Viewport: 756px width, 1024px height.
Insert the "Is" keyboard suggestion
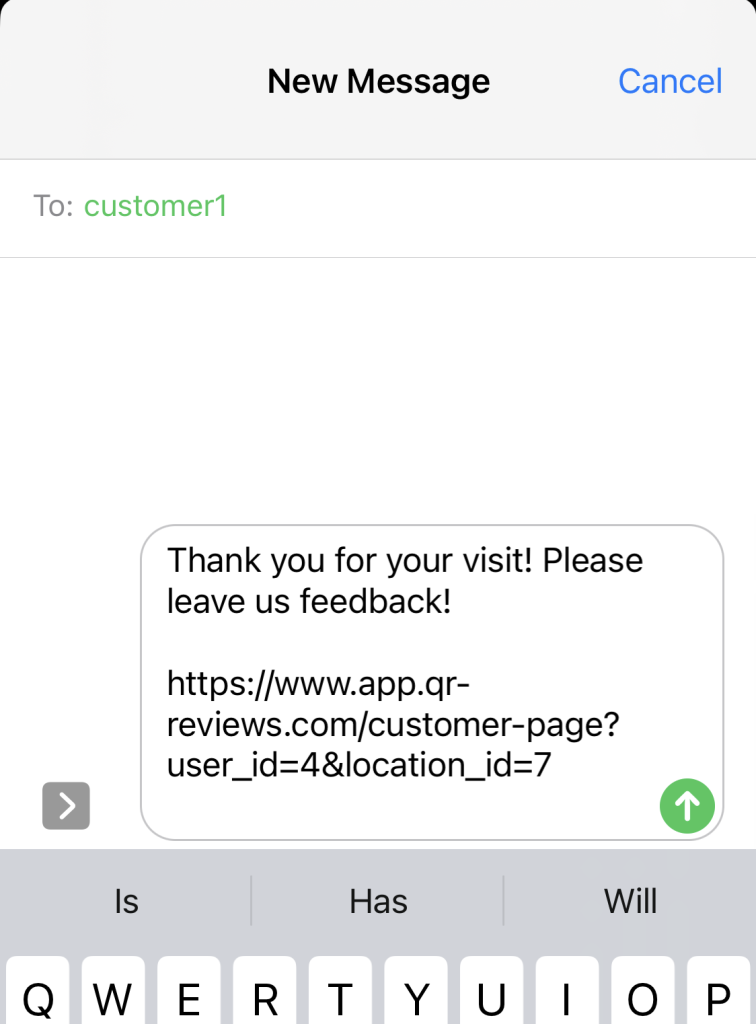[126, 902]
